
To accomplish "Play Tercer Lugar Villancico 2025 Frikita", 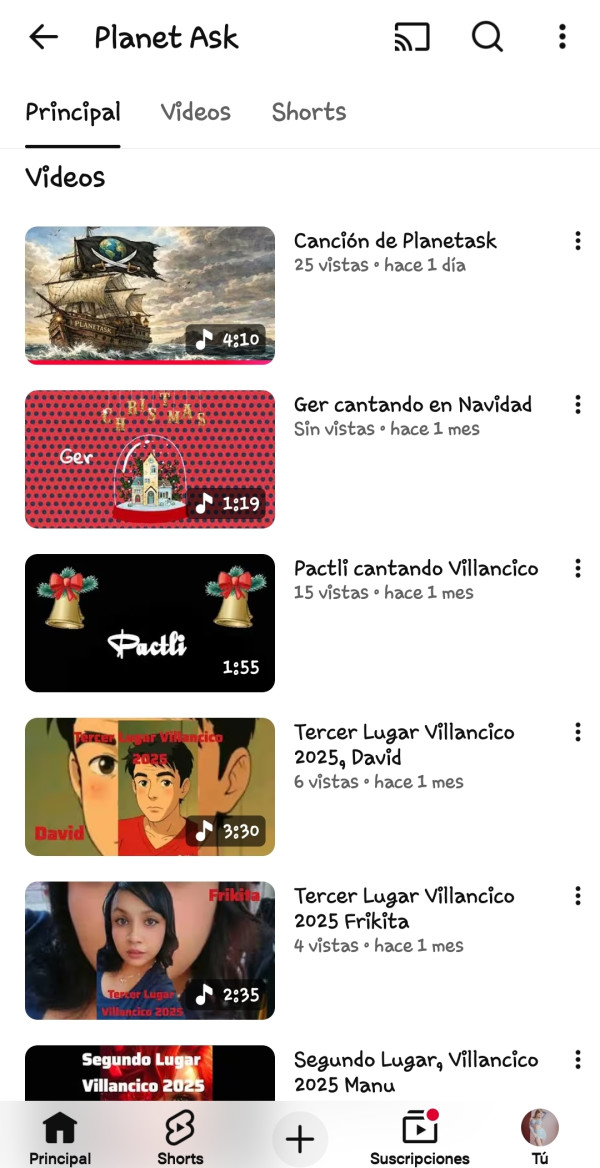I will point(150,951).
